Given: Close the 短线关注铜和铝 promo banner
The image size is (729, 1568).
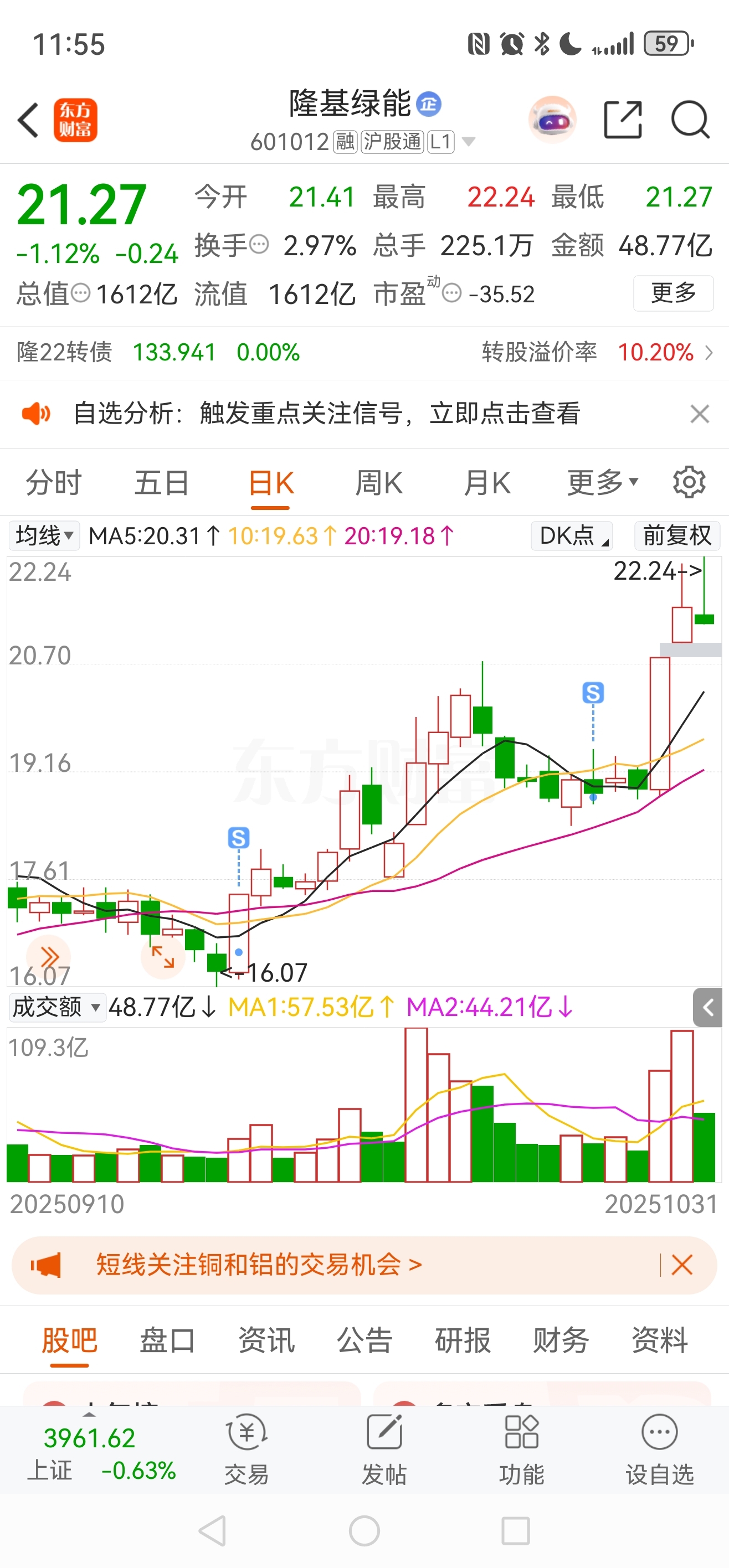Looking at the screenshot, I should tap(681, 1266).
